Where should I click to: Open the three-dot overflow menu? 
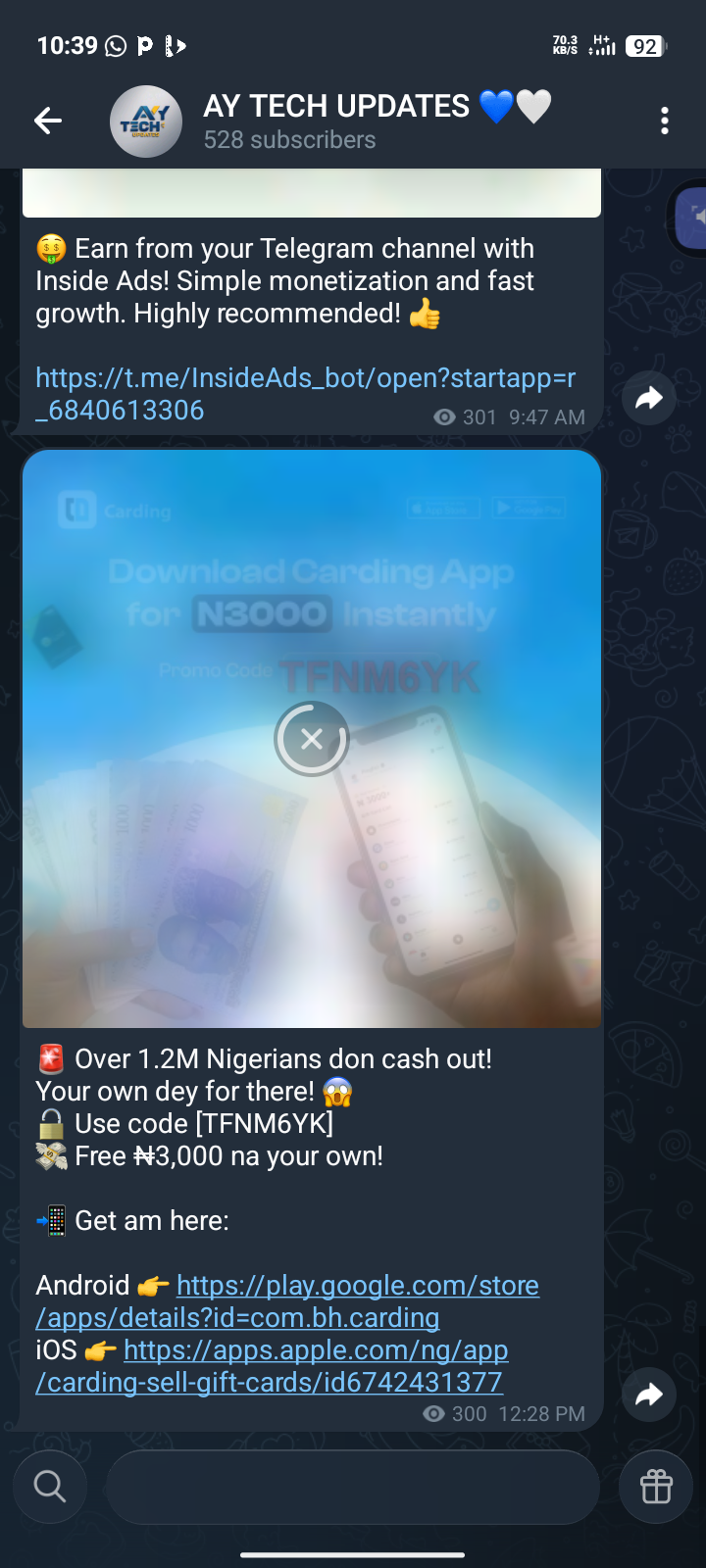pyautogui.click(x=665, y=121)
